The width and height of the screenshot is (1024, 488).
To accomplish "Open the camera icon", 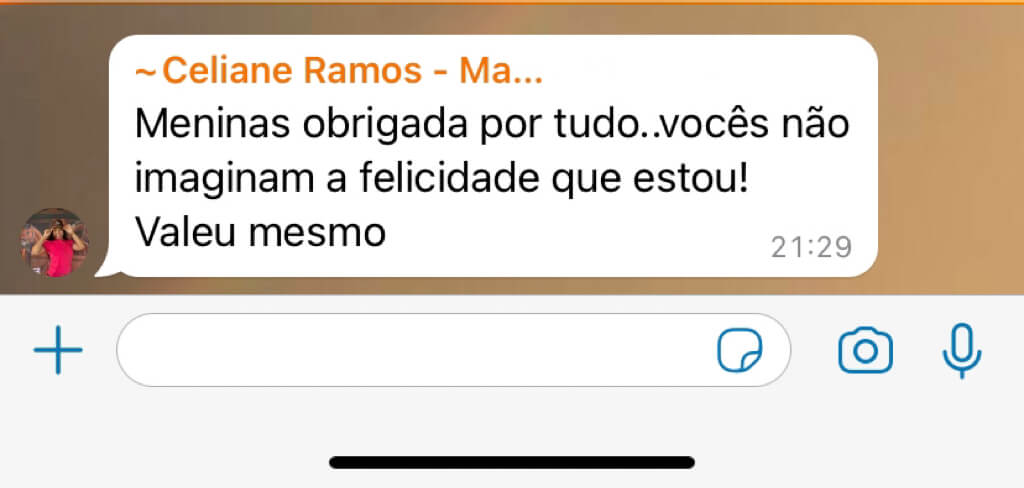I will 865,351.
